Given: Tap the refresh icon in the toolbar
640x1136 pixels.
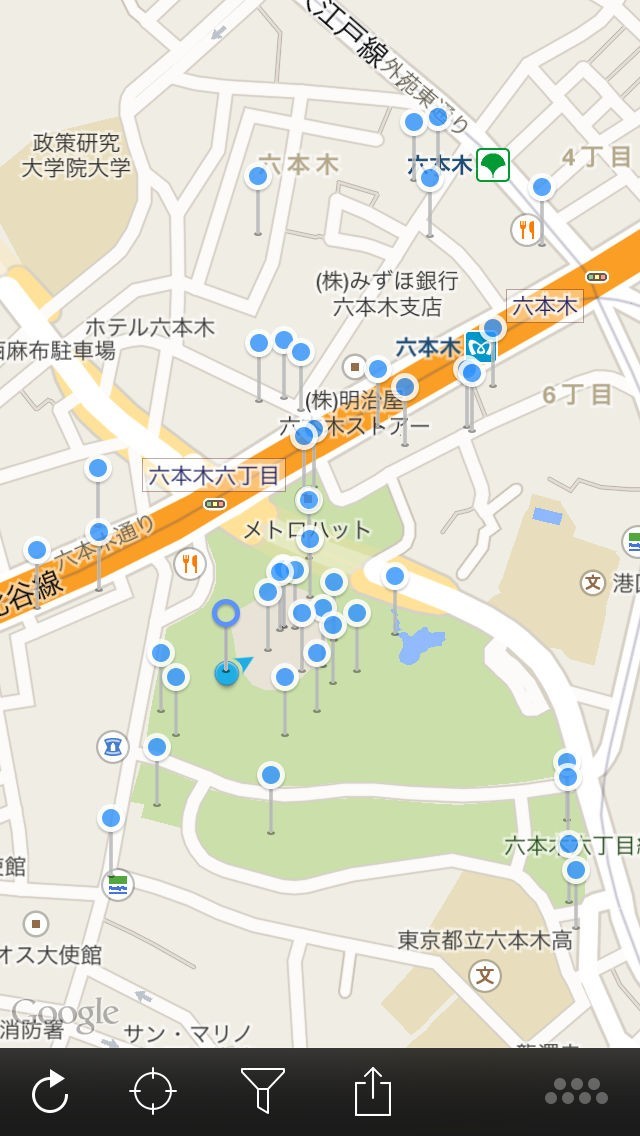Looking at the screenshot, I should point(49,1091).
